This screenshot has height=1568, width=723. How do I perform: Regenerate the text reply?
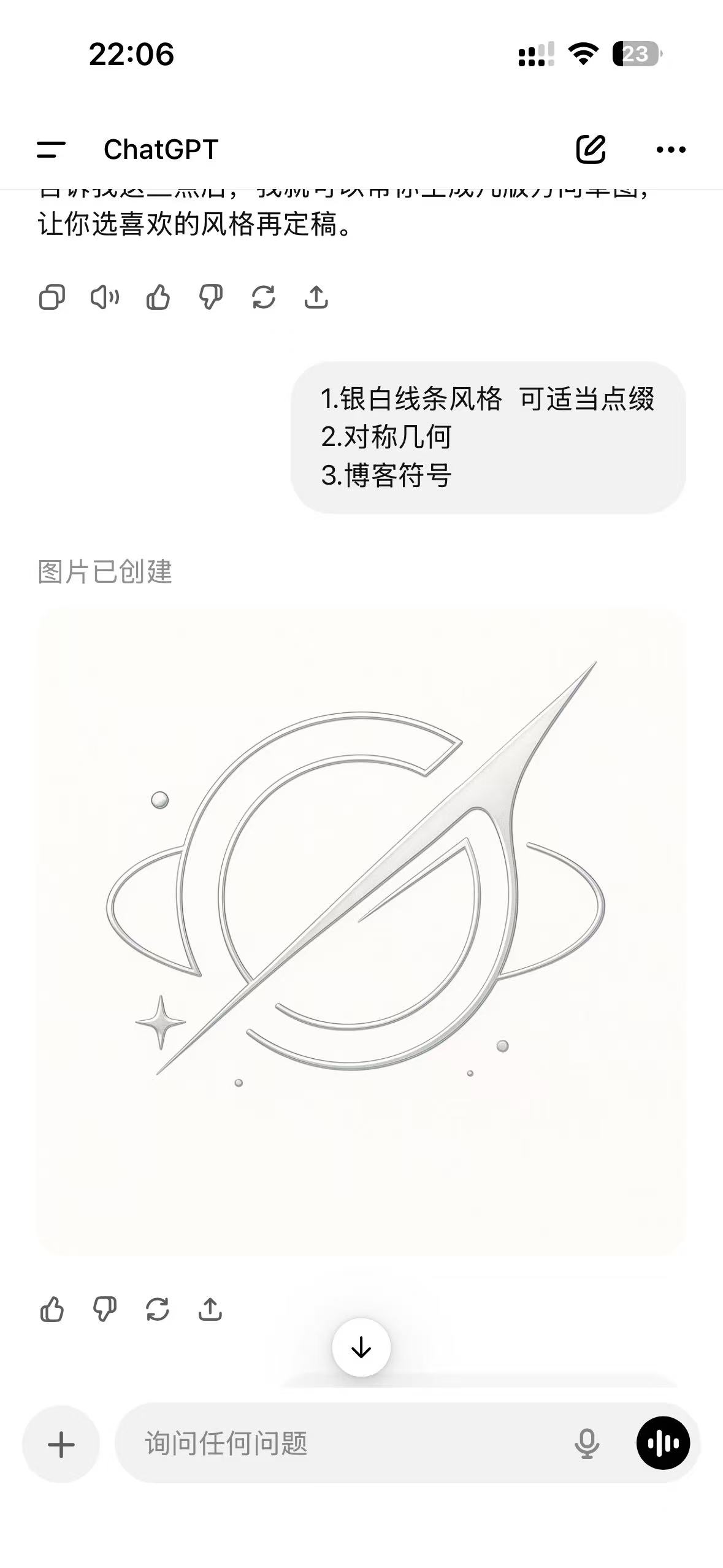pyautogui.click(x=264, y=298)
